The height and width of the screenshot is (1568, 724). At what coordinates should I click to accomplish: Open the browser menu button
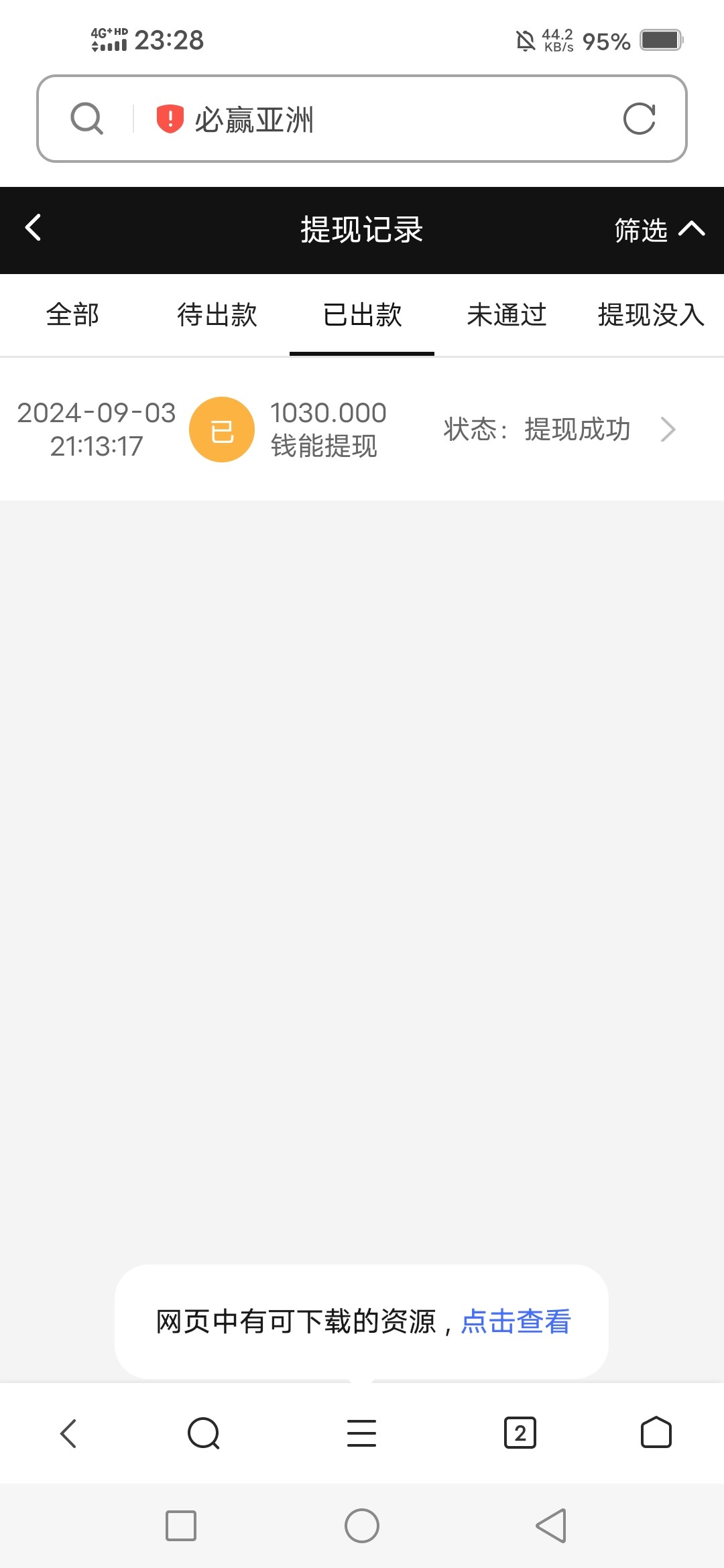point(361,1433)
